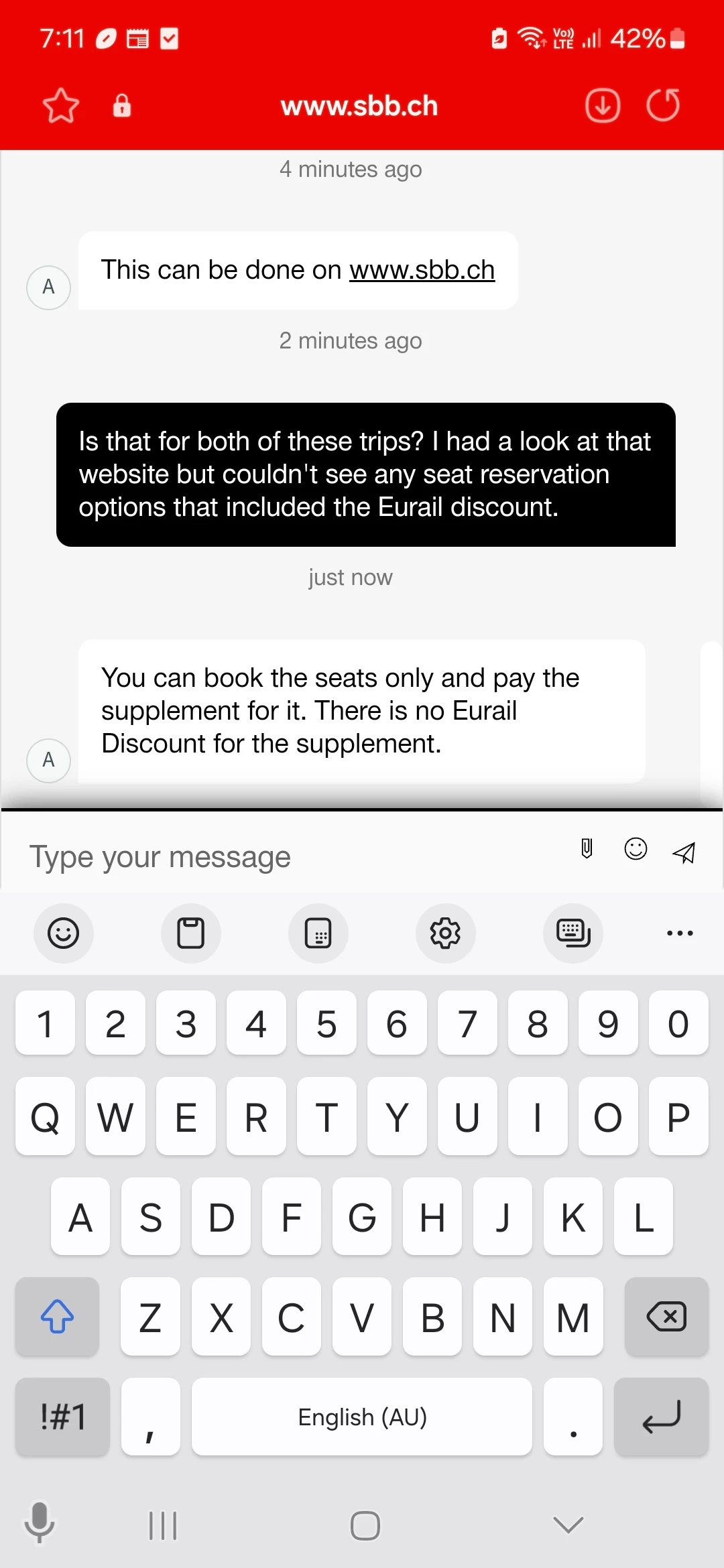This screenshot has height=1568, width=724.
Task: Reload the page
Action: (663, 106)
